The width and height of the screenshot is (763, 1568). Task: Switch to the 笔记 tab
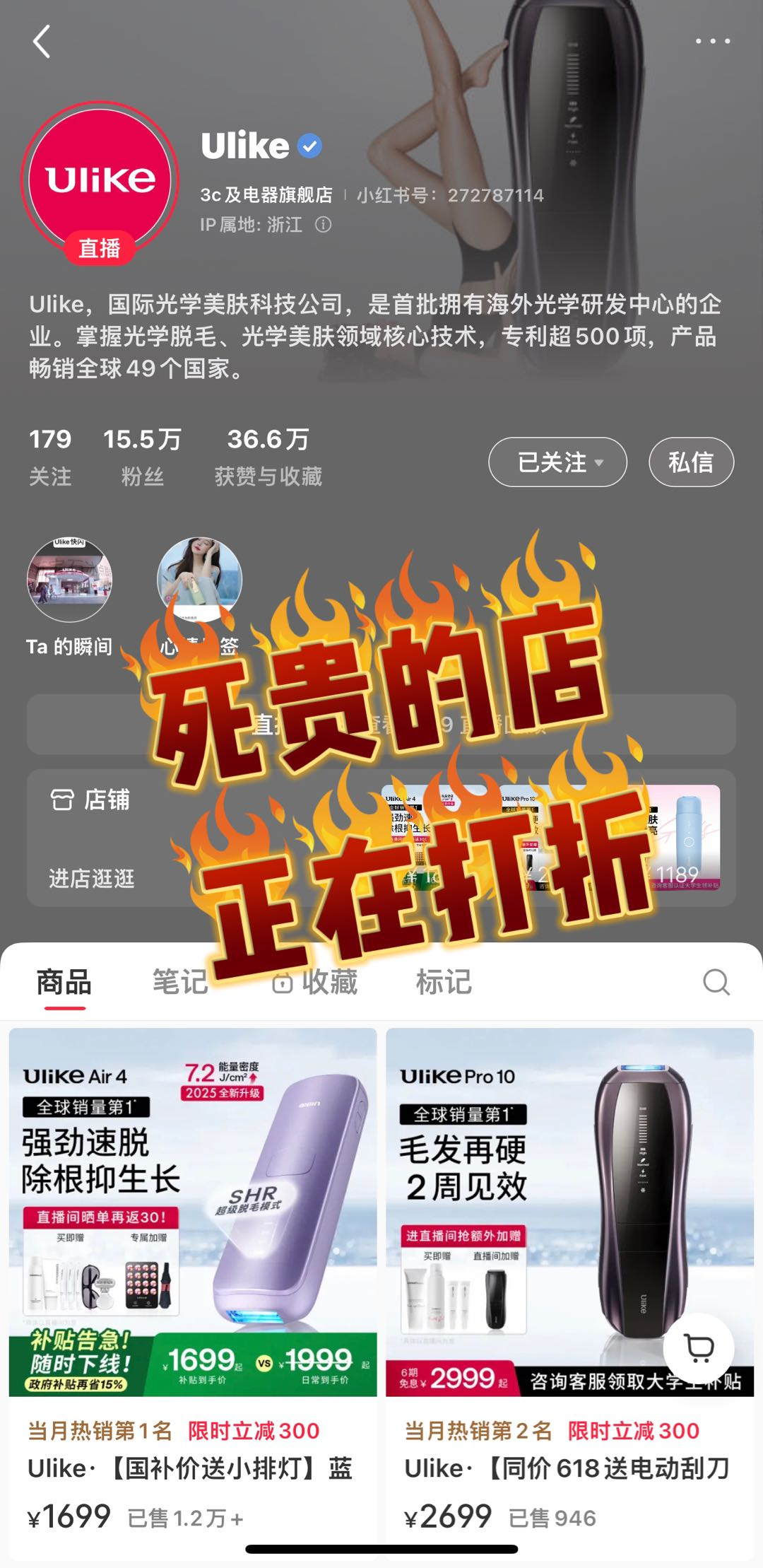(x=180, y=982)
